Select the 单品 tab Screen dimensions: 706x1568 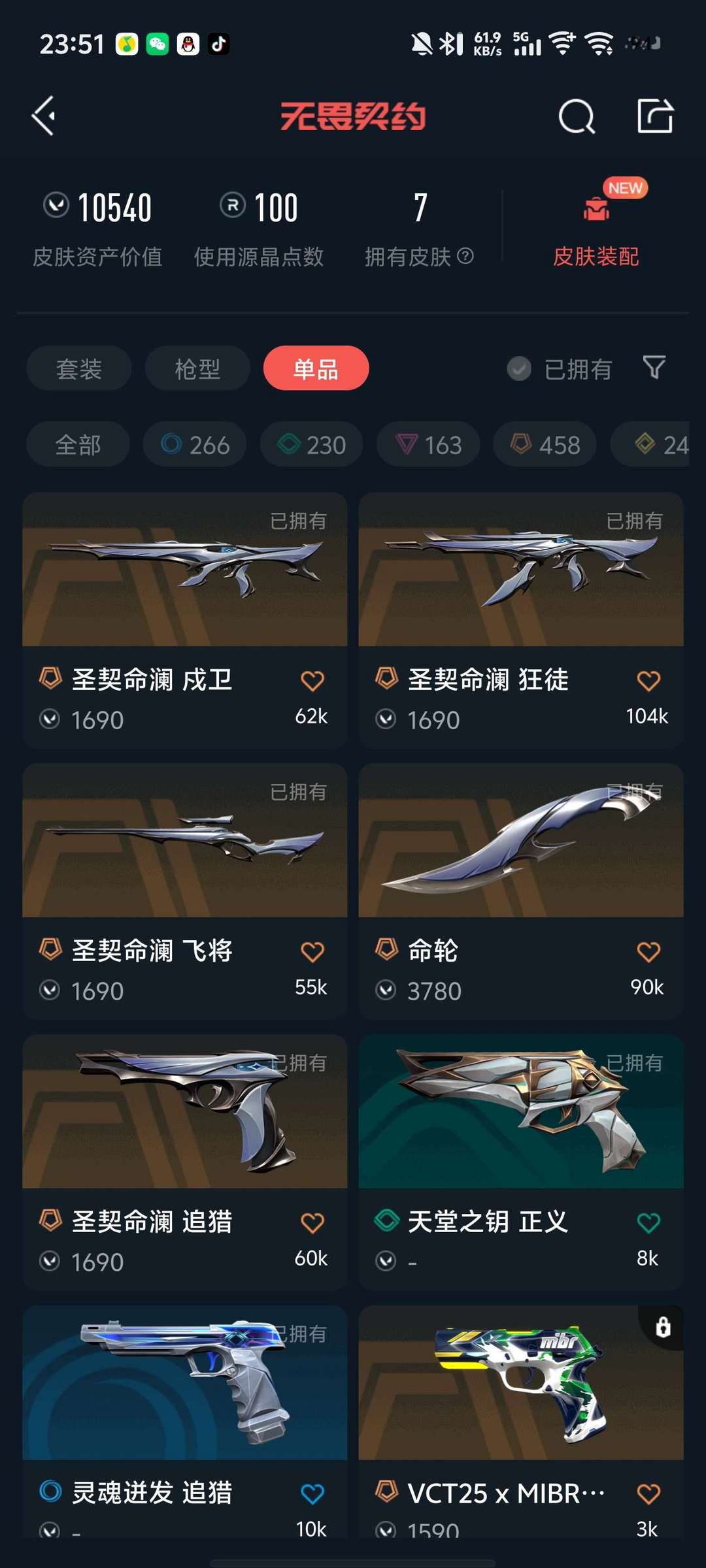(316, 368)
